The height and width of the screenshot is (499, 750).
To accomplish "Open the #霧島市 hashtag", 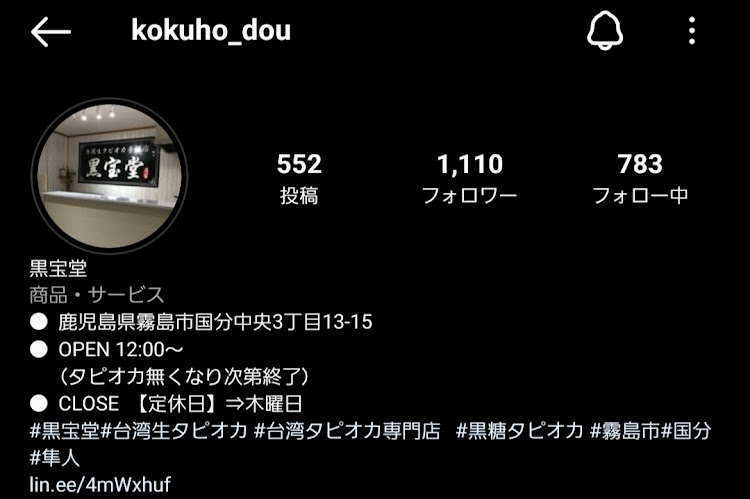I will click(625, 431).
